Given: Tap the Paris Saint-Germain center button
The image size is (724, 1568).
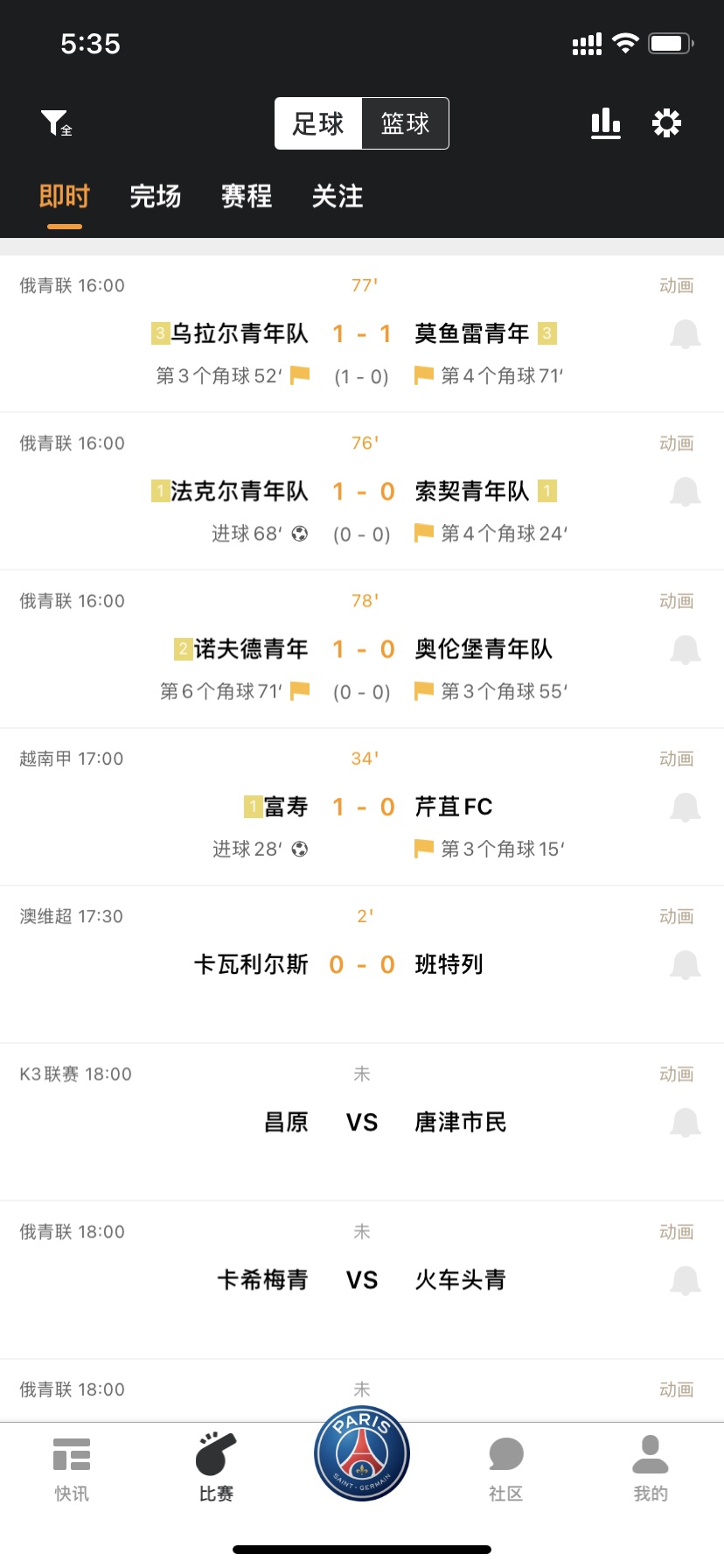Looking at the screenshot, I should tap(362, 1453).
